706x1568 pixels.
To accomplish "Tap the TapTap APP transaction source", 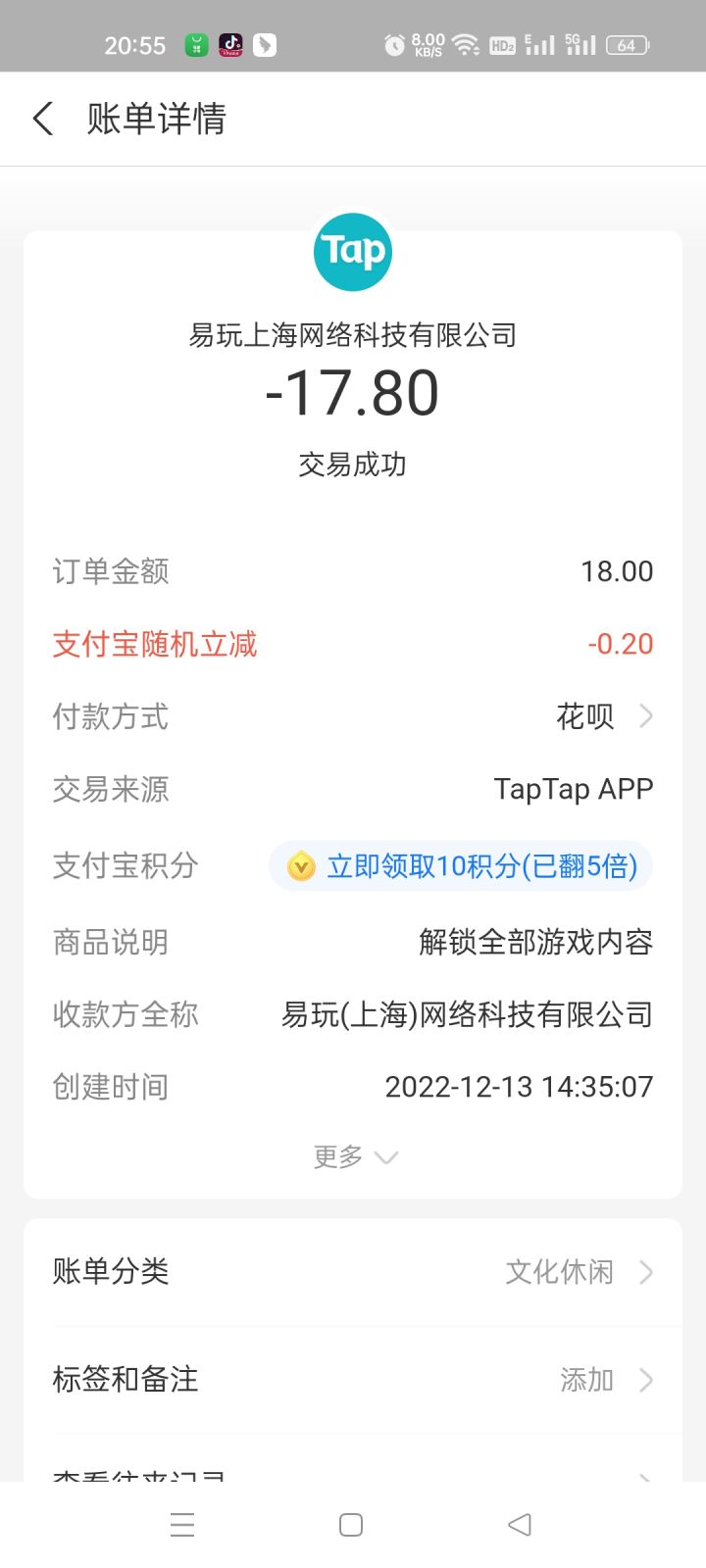I will click(575, 789).
